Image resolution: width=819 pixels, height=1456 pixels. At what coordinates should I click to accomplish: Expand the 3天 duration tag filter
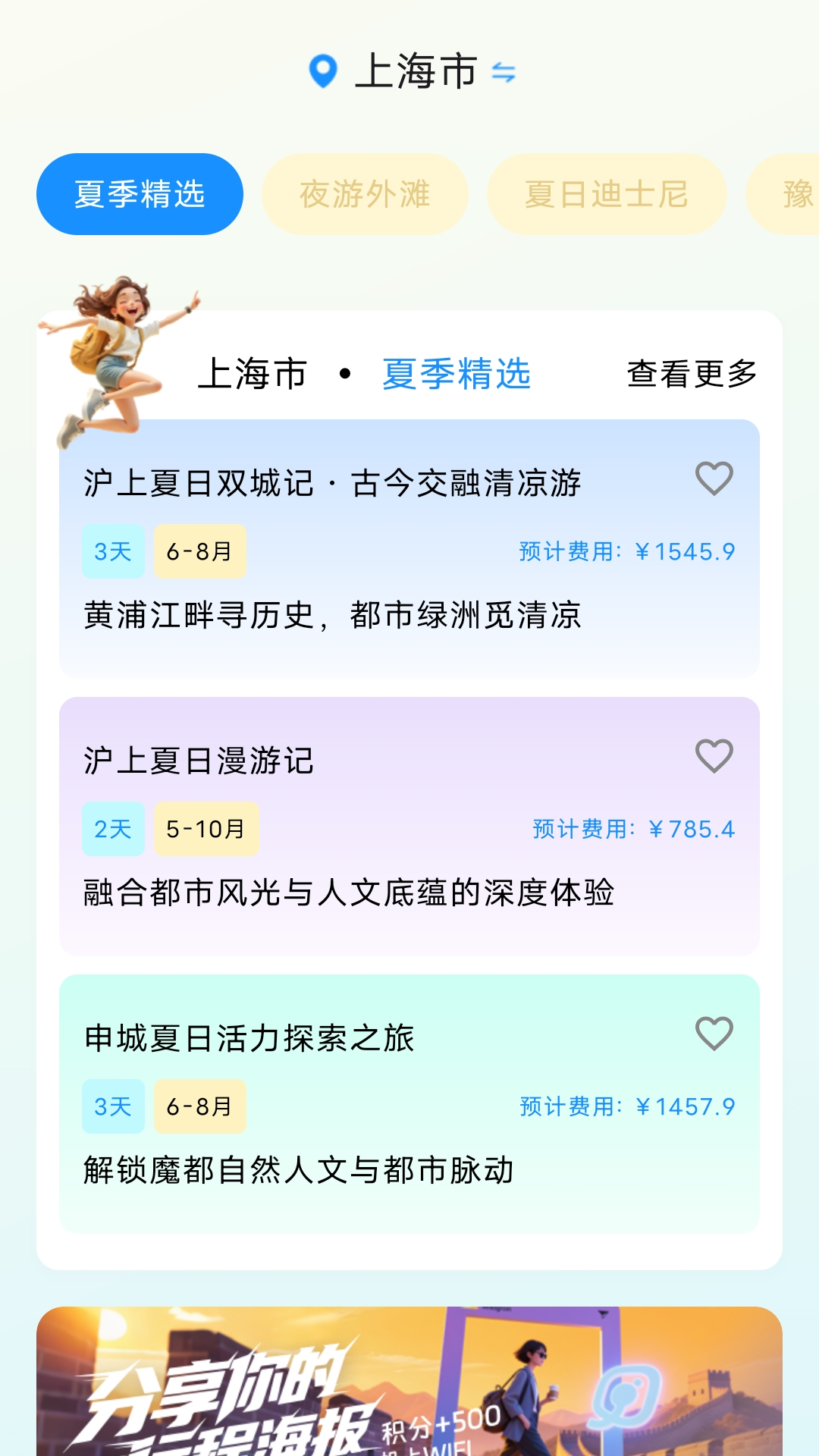pos(112,553)
